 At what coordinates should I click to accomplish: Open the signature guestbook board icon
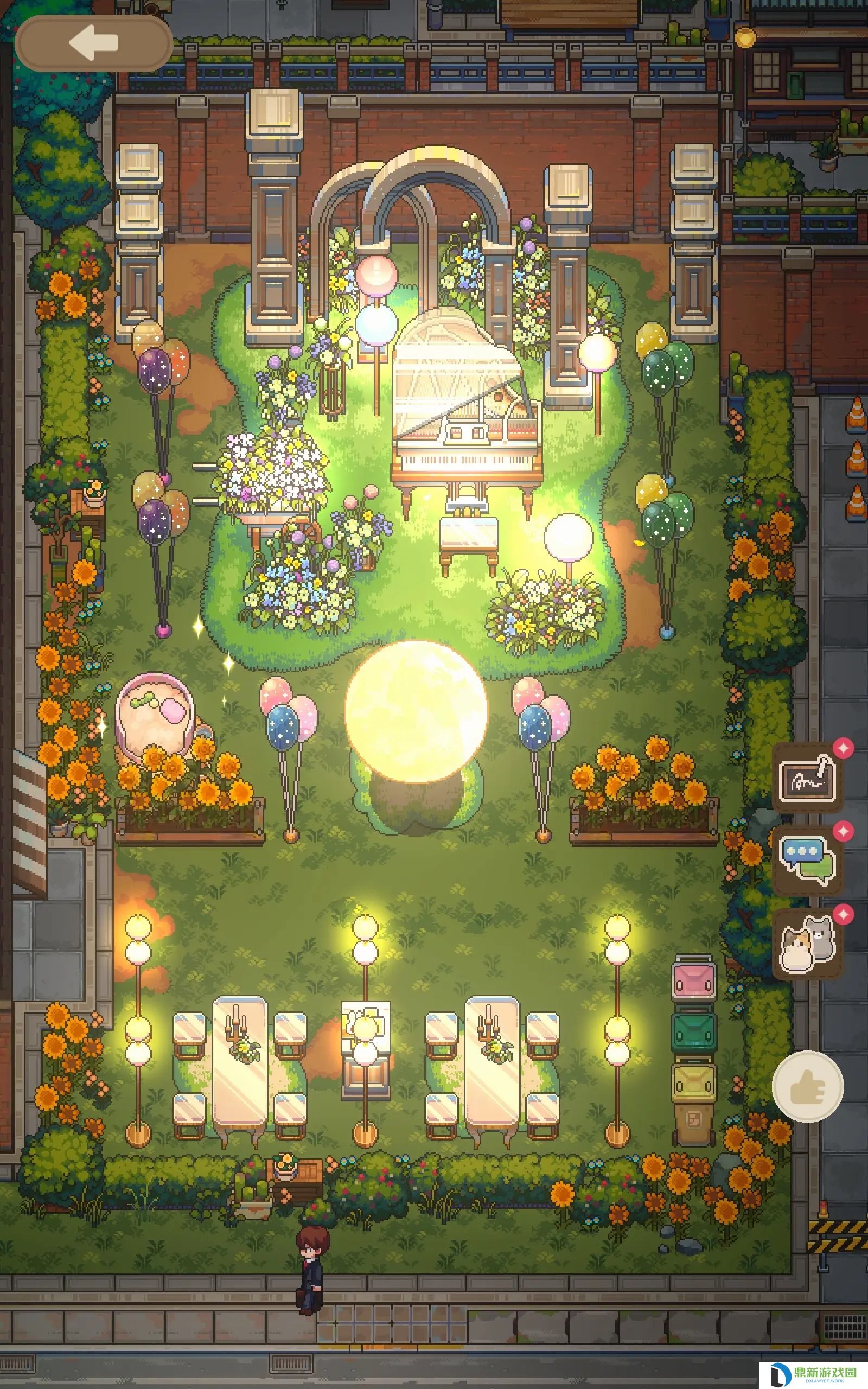807,779
